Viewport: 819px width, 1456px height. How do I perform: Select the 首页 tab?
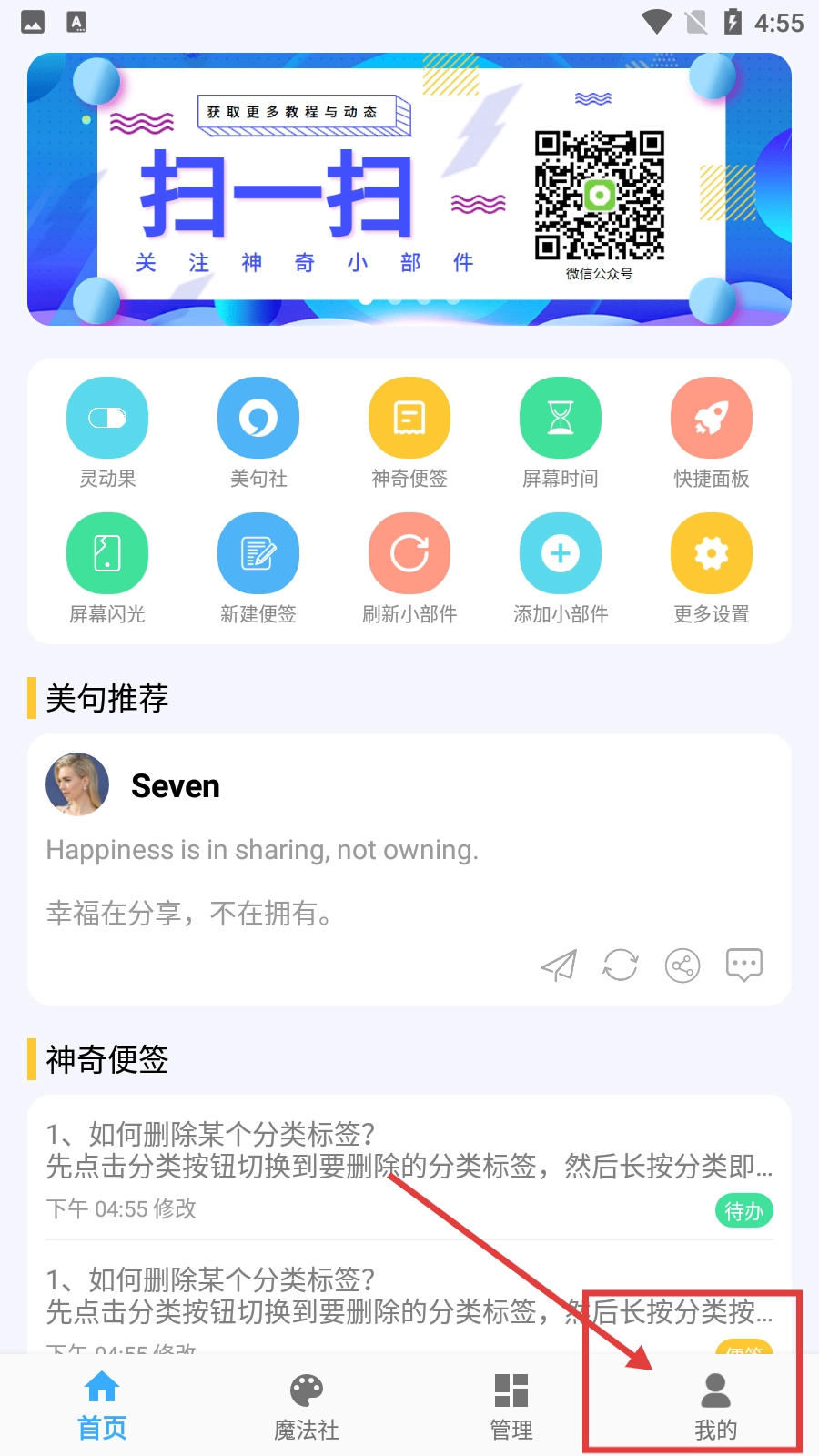[102, 1406]
